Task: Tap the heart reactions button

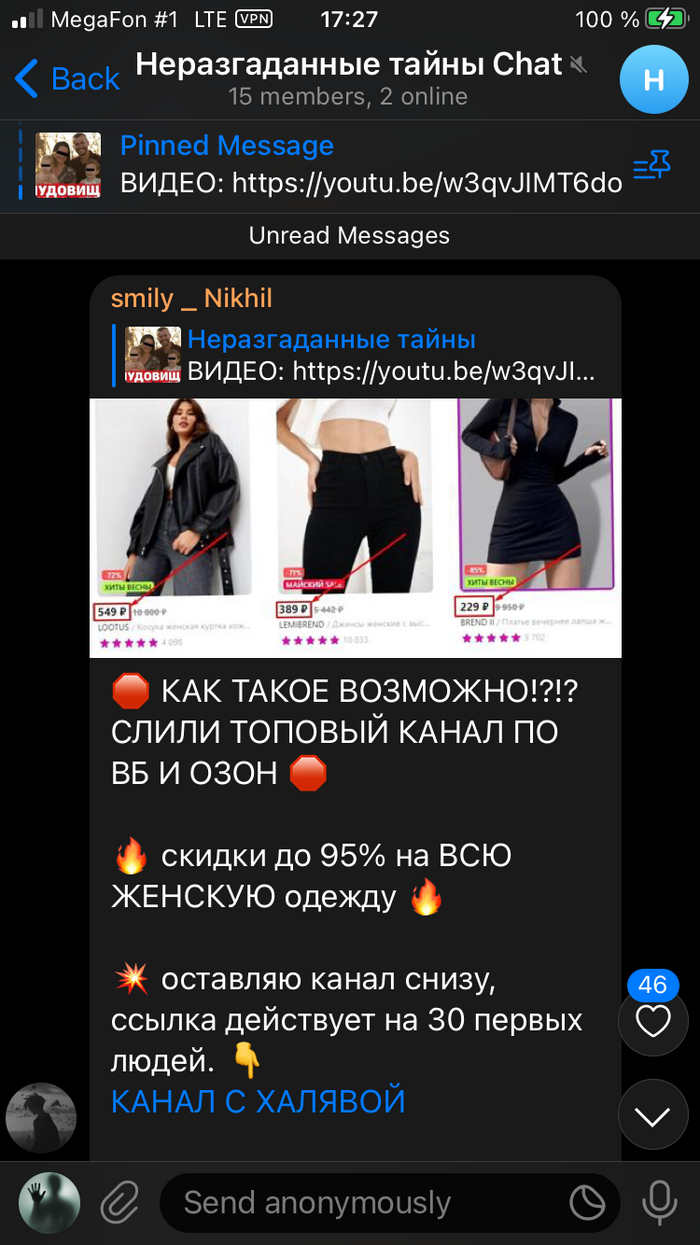Action: point(653,1021)
